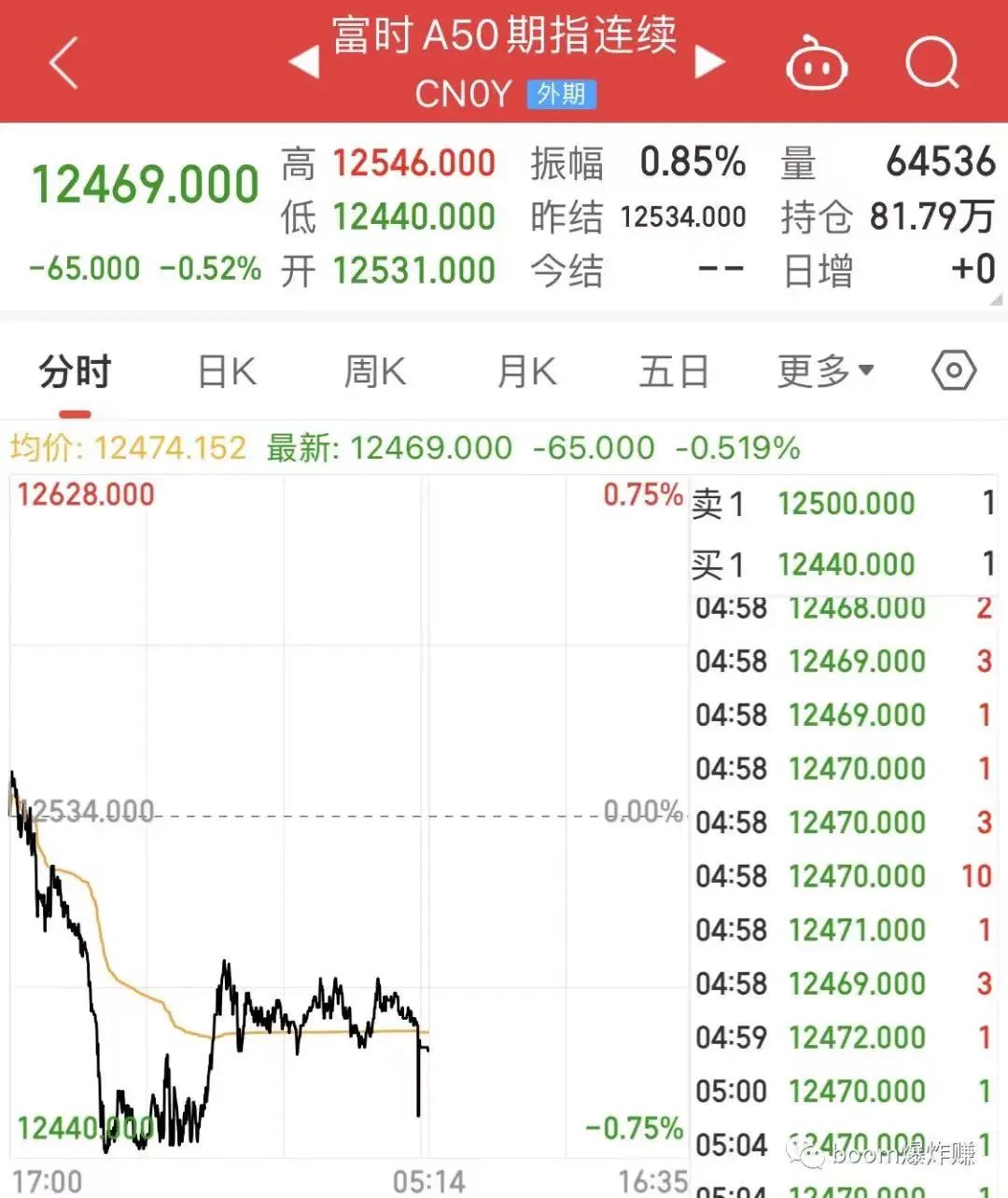Switch to the 日K tab

(x=227, y=372)
